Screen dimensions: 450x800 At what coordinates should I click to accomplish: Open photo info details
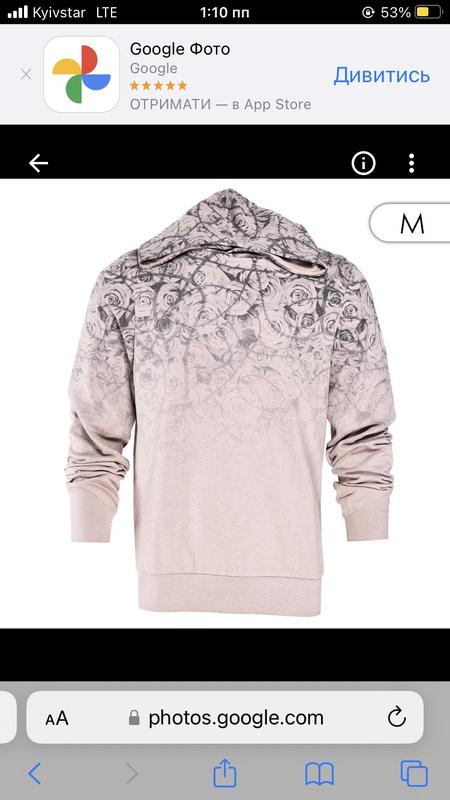[x=363, y=163]
